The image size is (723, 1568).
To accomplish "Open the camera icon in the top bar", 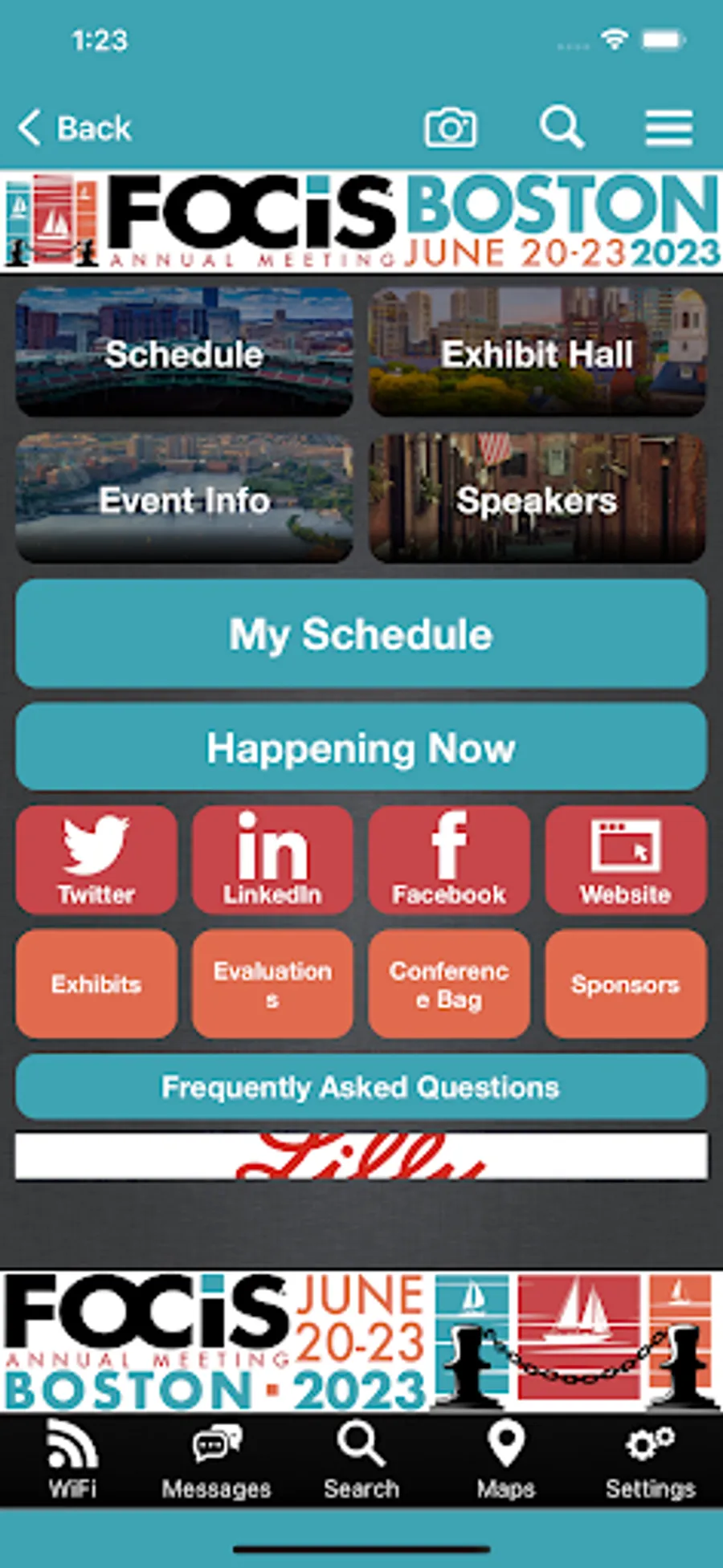I will click(450, 128).
